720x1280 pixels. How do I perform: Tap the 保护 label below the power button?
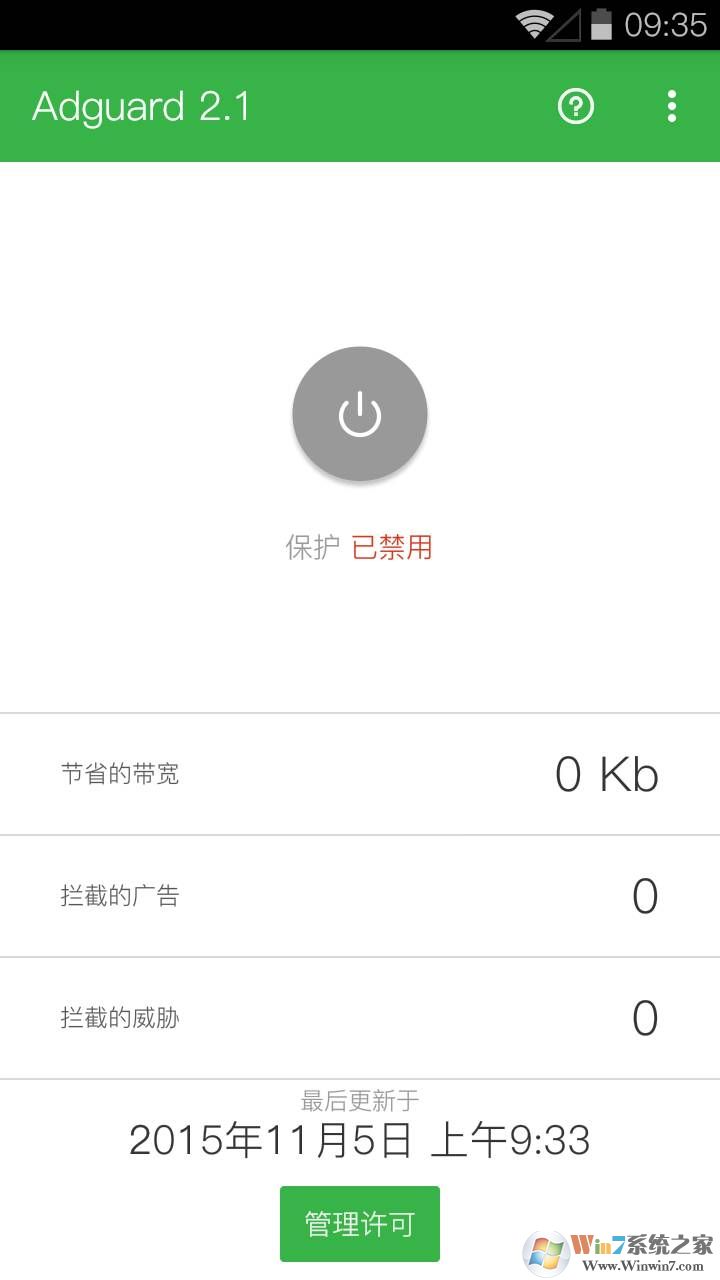[x=311, y=546]
